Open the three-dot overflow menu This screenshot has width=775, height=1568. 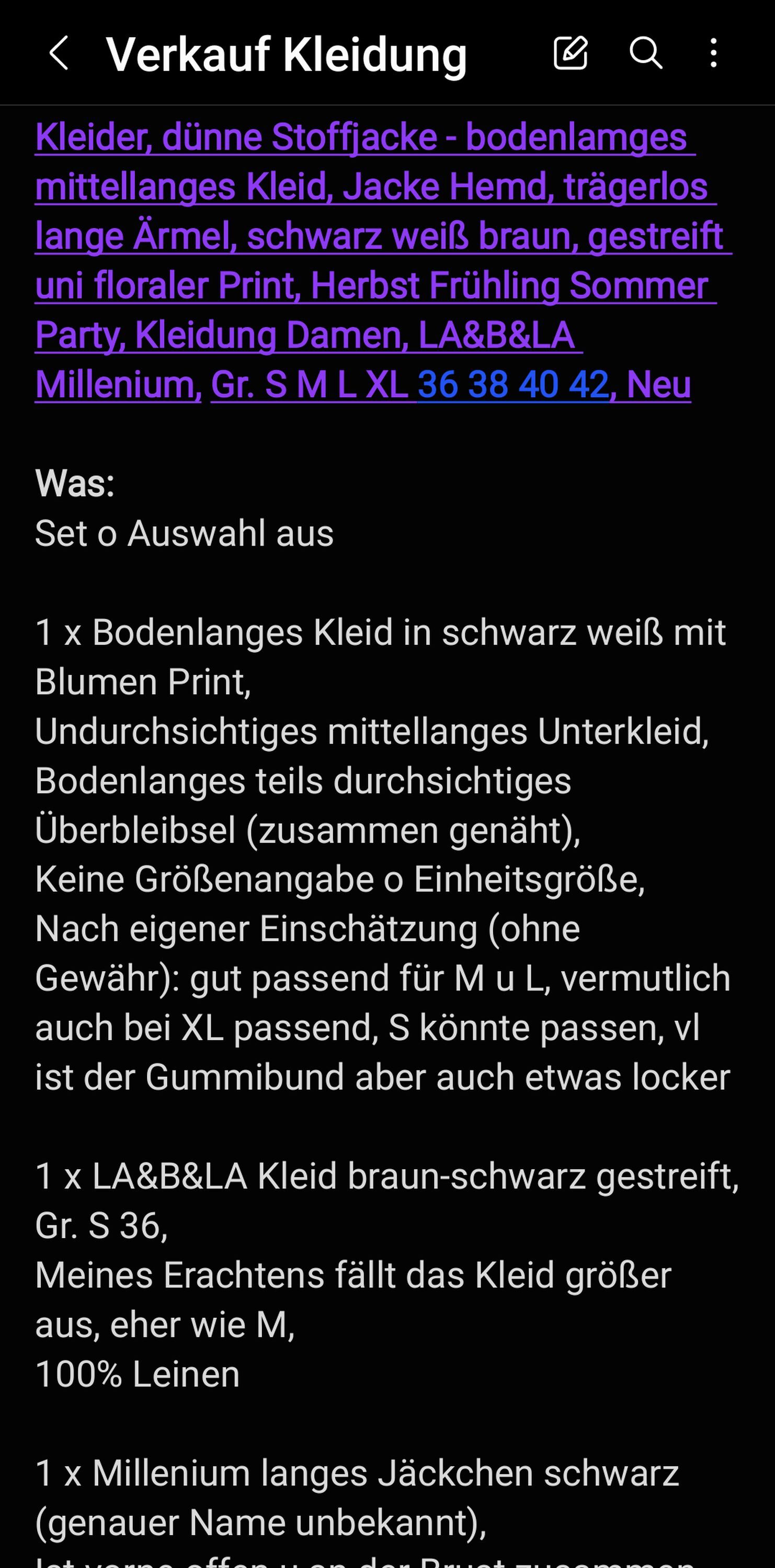click(713, 53)
